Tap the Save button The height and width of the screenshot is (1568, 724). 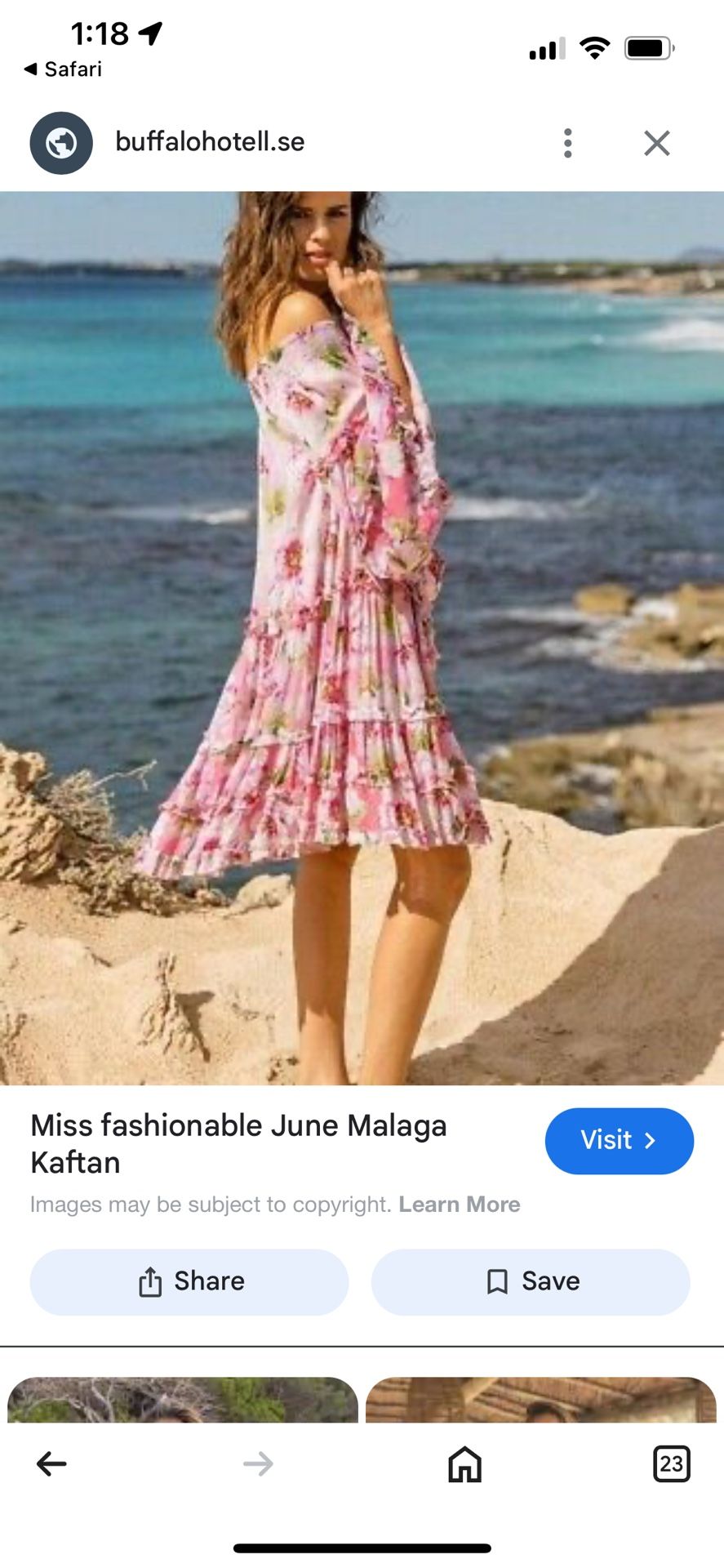(531, 1281)
